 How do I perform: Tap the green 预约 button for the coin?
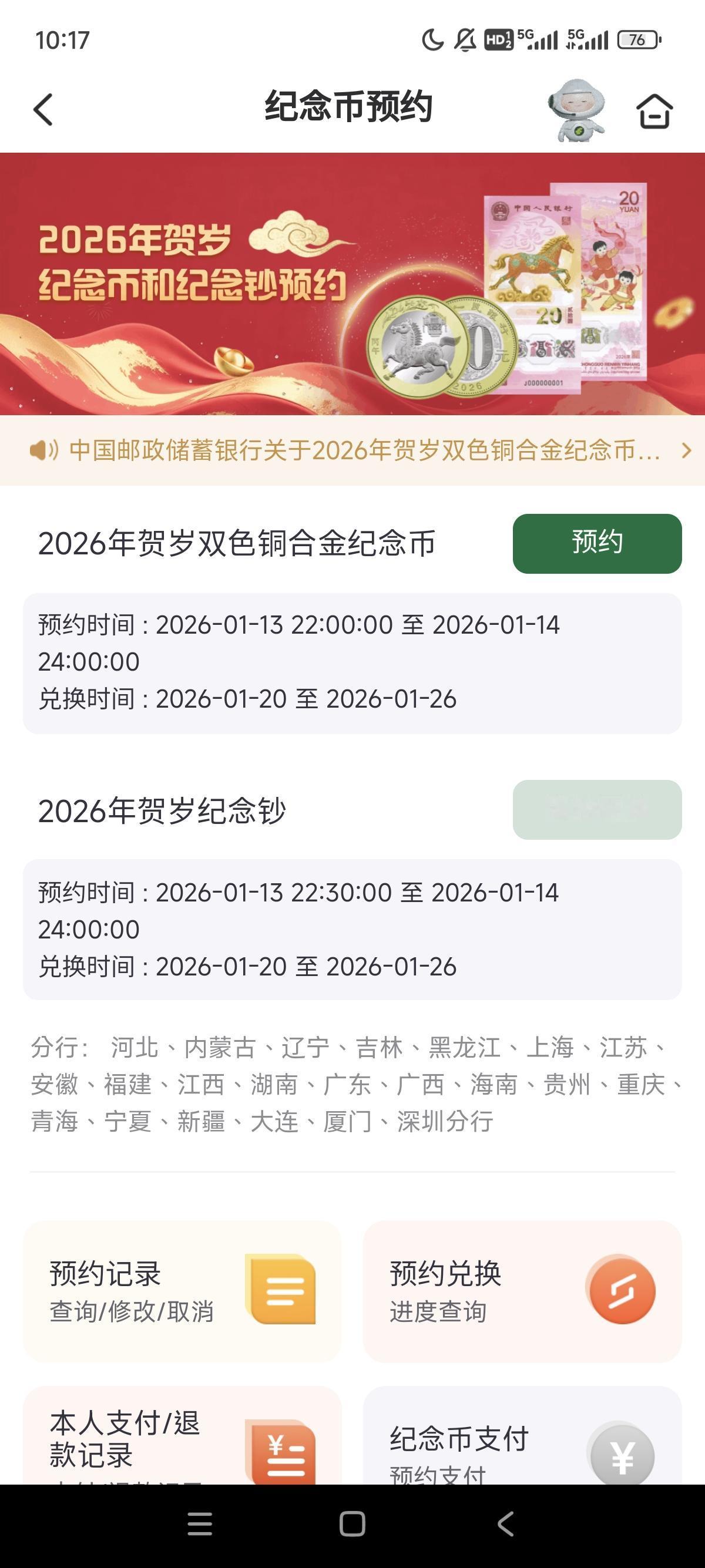click(x=597, y=544)
